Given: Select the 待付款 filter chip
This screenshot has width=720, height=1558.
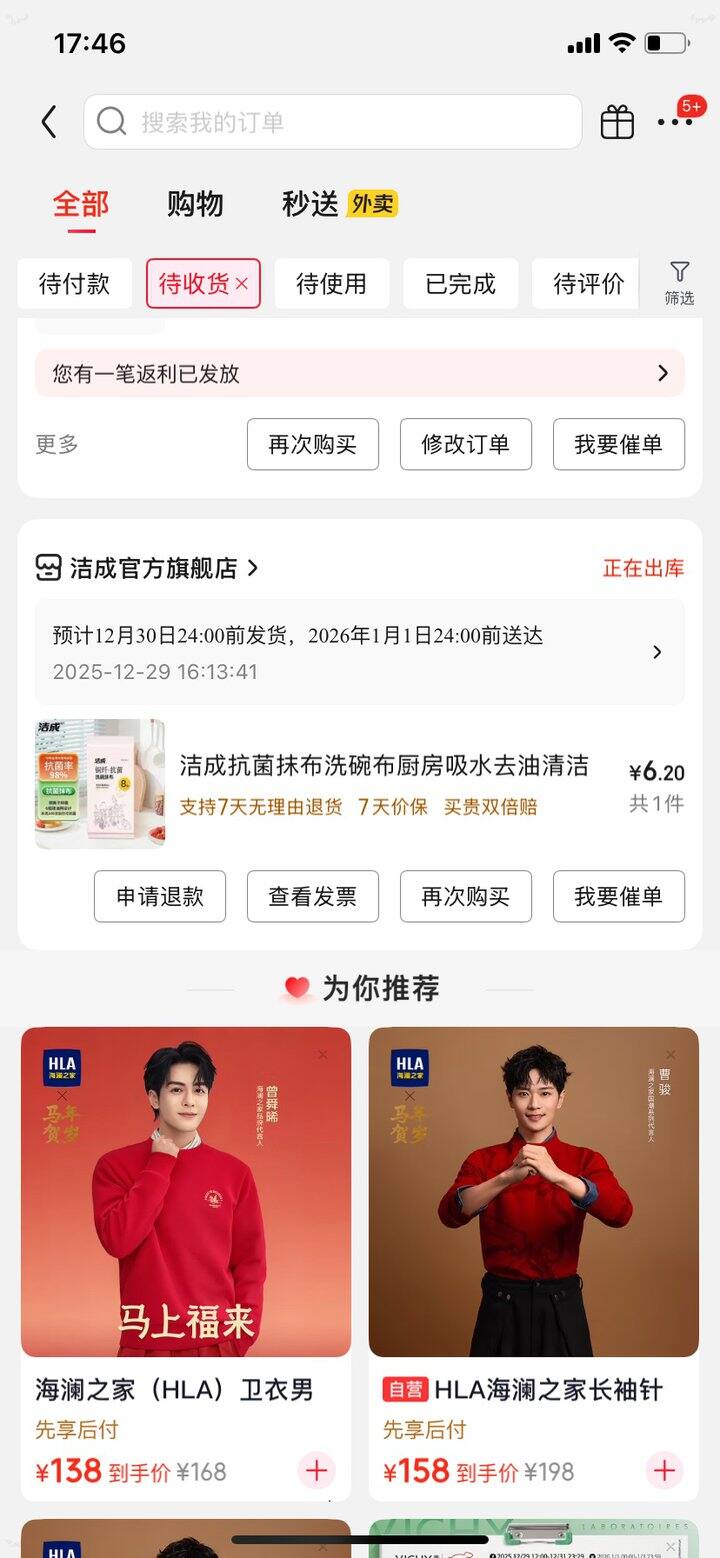Looking at the screenshot, I should (74, 284).
